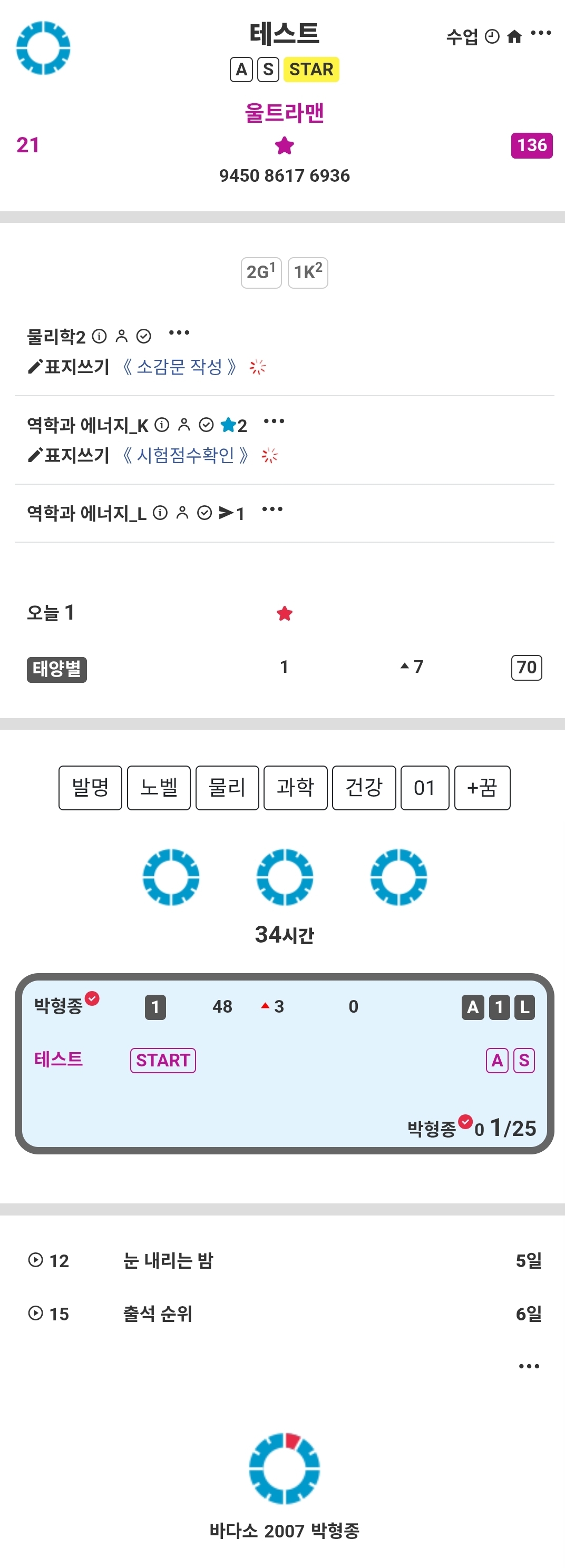
Task: Select the 2G class chip
Action: [x=261, y=272]
